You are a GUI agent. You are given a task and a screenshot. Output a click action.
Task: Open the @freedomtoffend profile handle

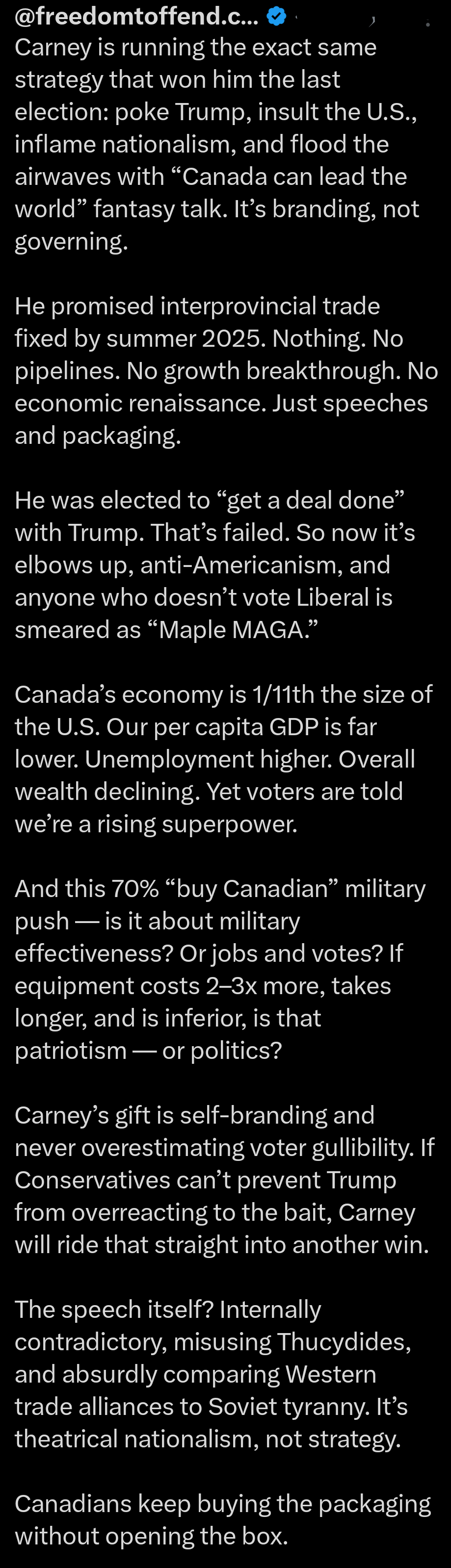[136, 17]
